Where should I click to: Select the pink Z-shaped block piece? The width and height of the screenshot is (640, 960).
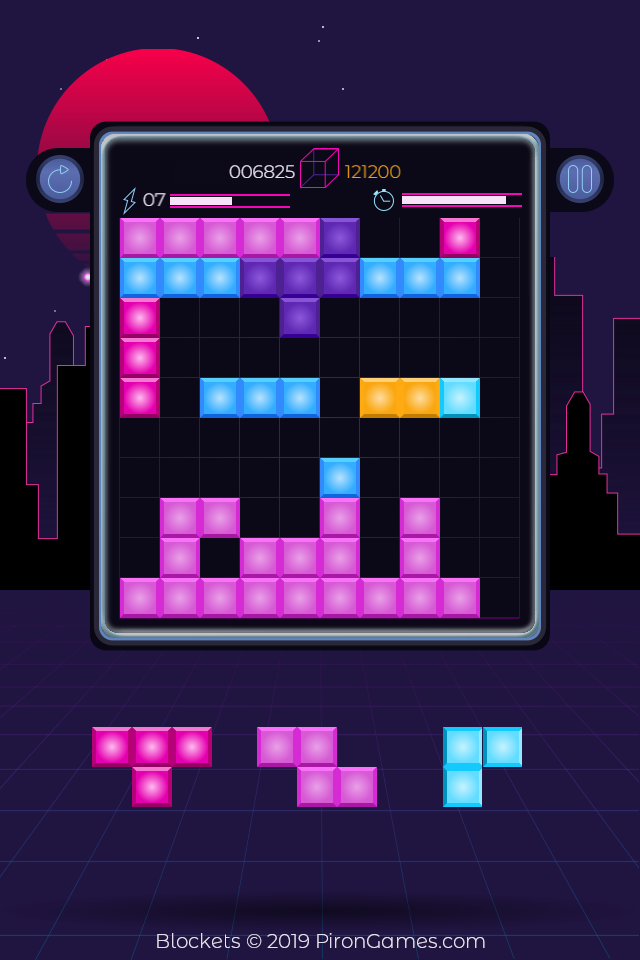(x=317, y=767)
